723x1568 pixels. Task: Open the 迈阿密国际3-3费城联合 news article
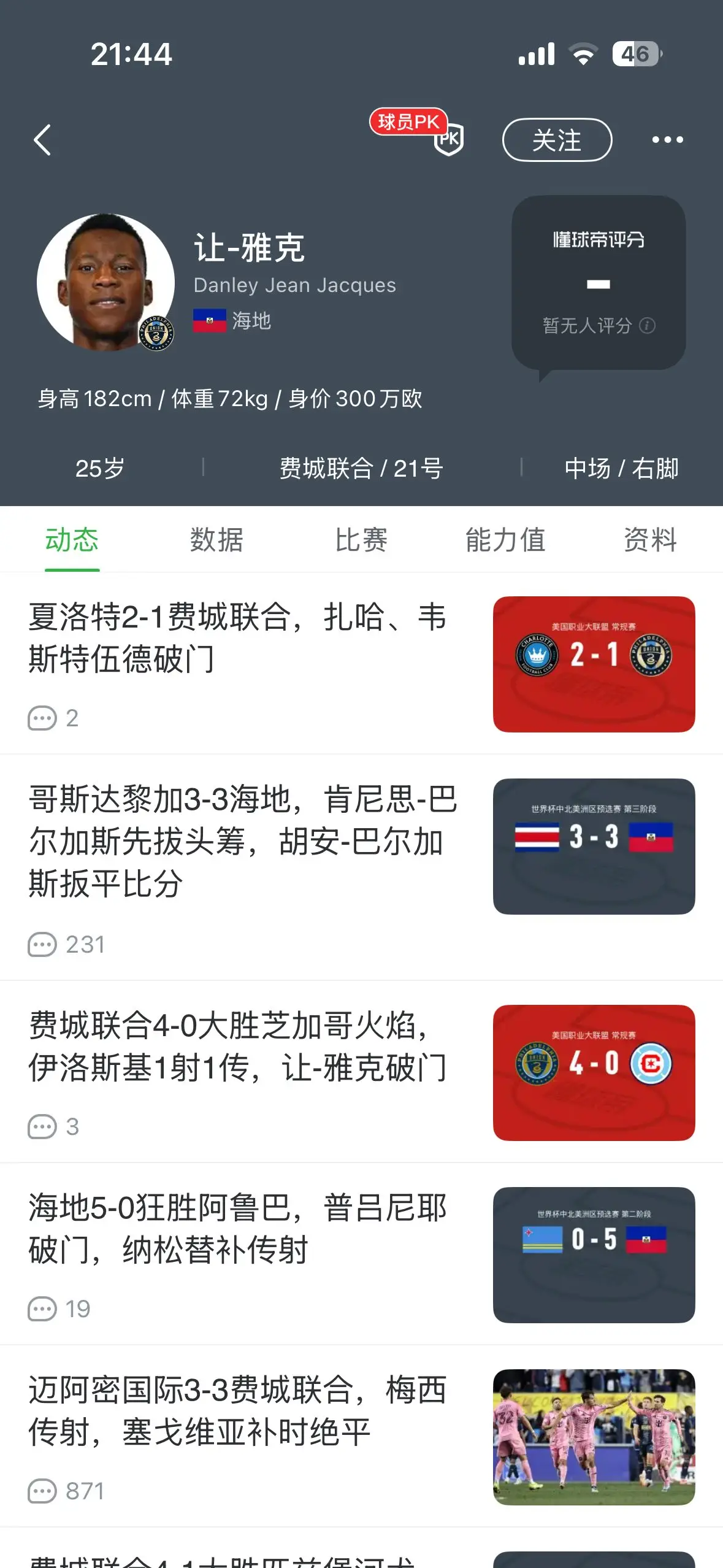click(x=361, y=1436)
